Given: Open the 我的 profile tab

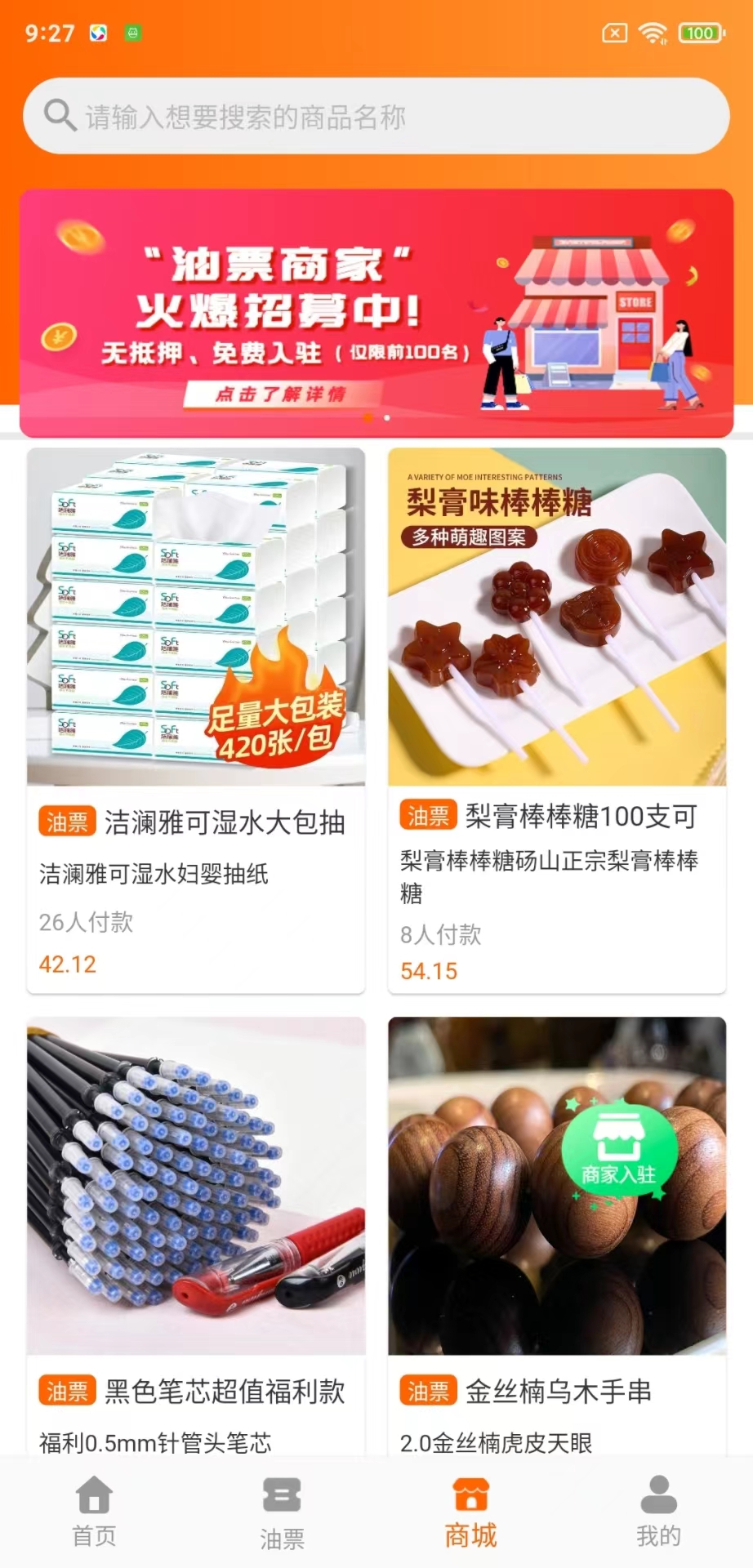Looking at the screenshot, I should (x=658, y=1511).
